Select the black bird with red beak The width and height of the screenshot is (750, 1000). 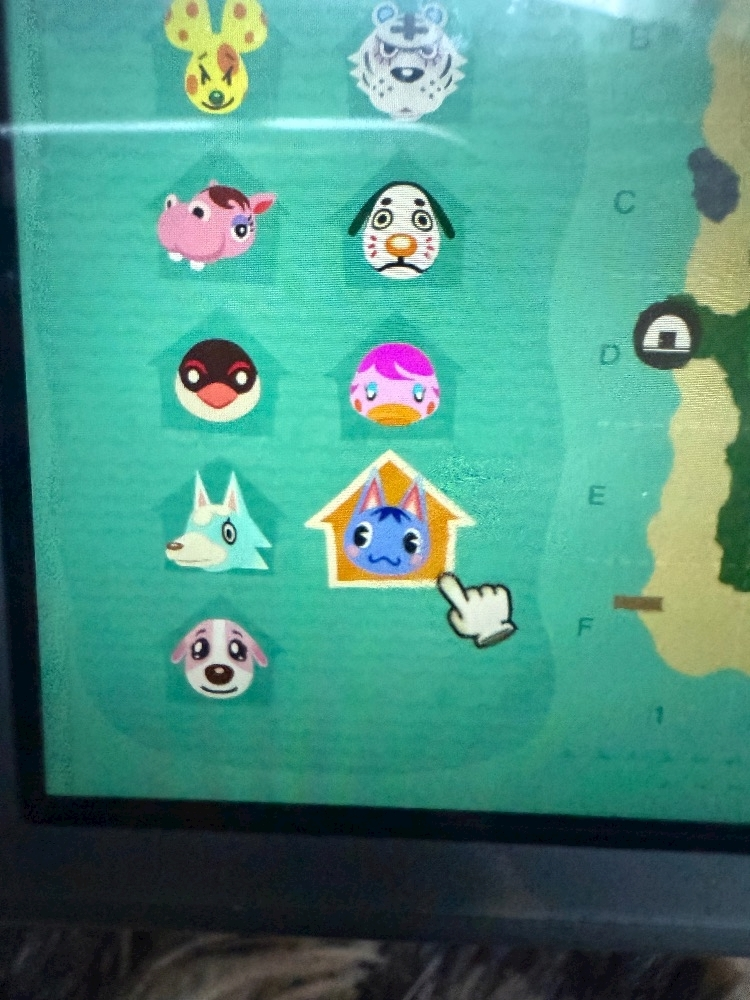pyautogui.click(x=218, y=380)
